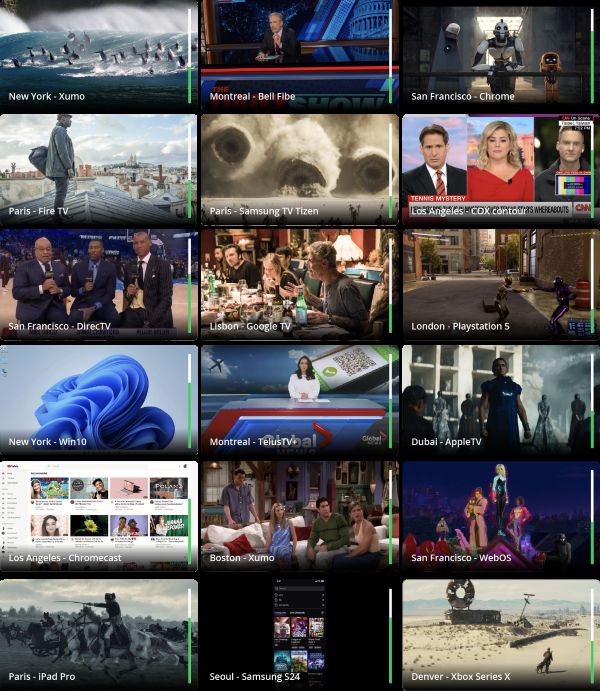Open the Montreal - Bell Fibe tile

tap(299, 54)
